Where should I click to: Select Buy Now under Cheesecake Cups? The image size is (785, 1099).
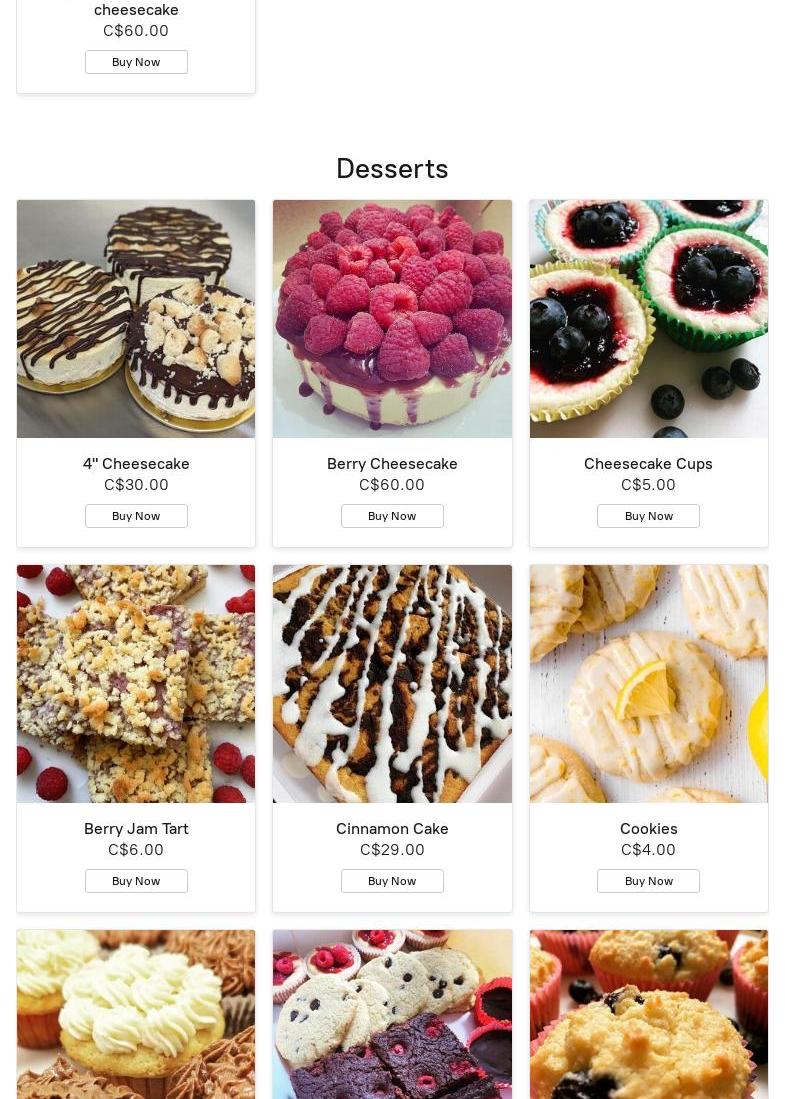coord(648,516)
